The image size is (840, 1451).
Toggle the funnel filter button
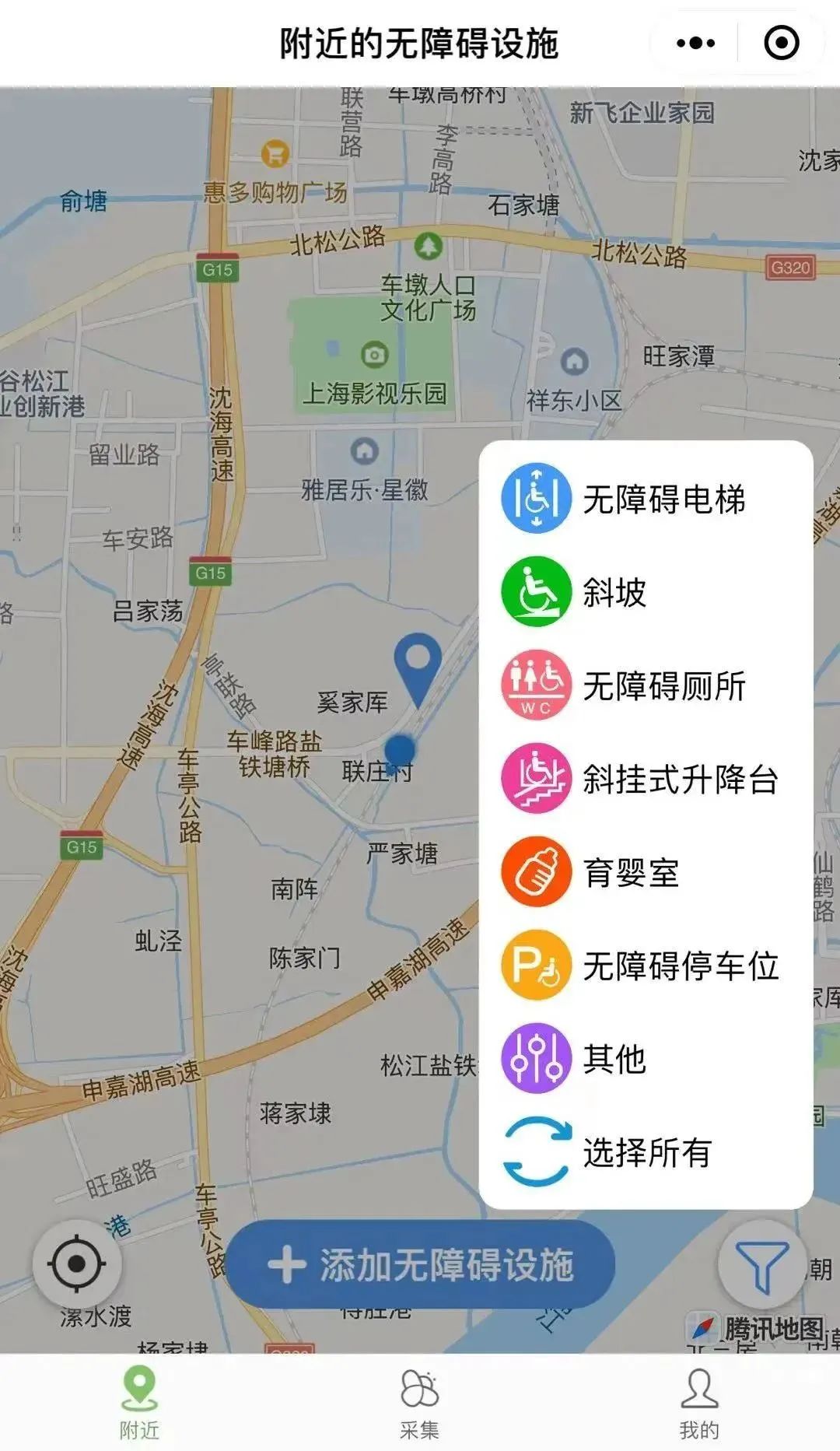click(x=761, y=1265)
